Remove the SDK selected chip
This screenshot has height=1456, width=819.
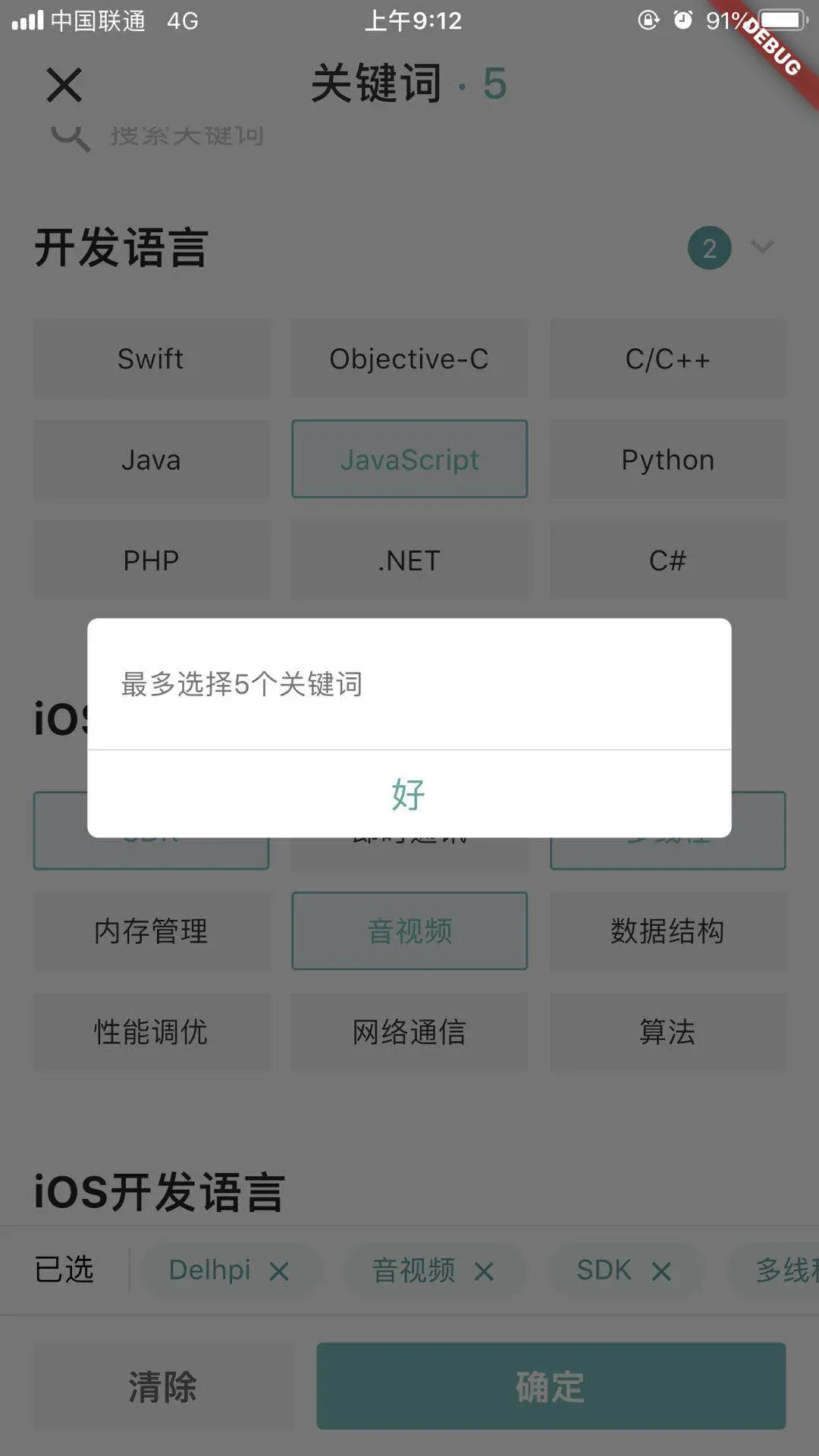[x=661, y=1272]
